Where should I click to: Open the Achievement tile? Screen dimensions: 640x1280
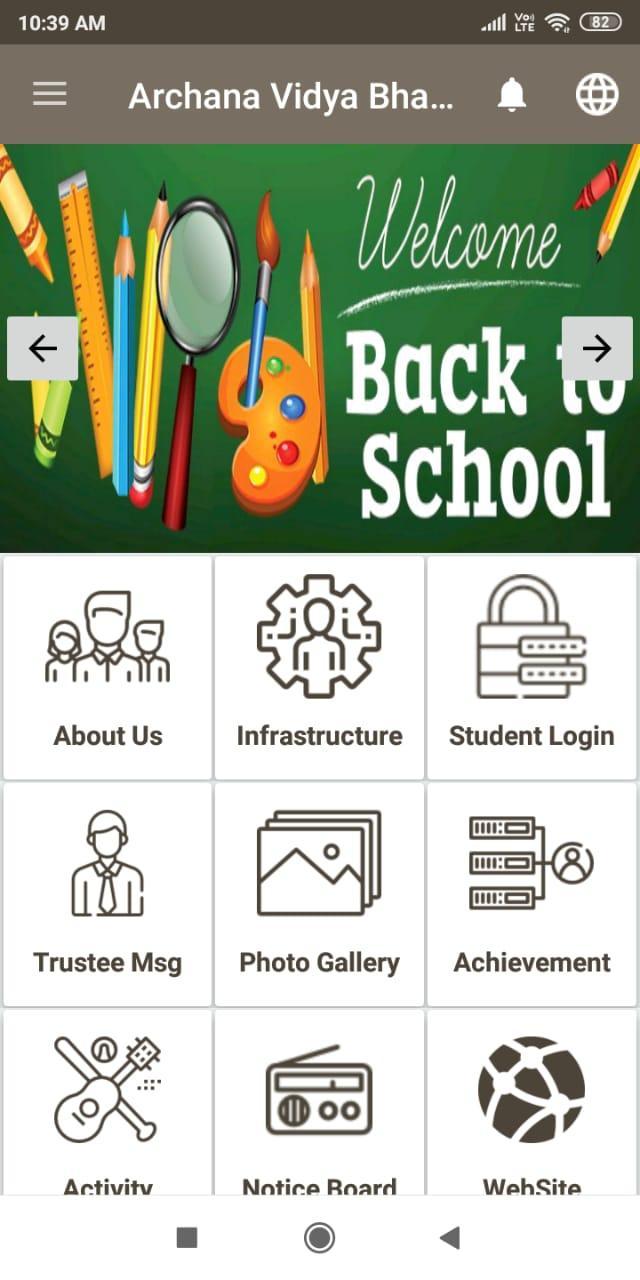coord(531,894)
